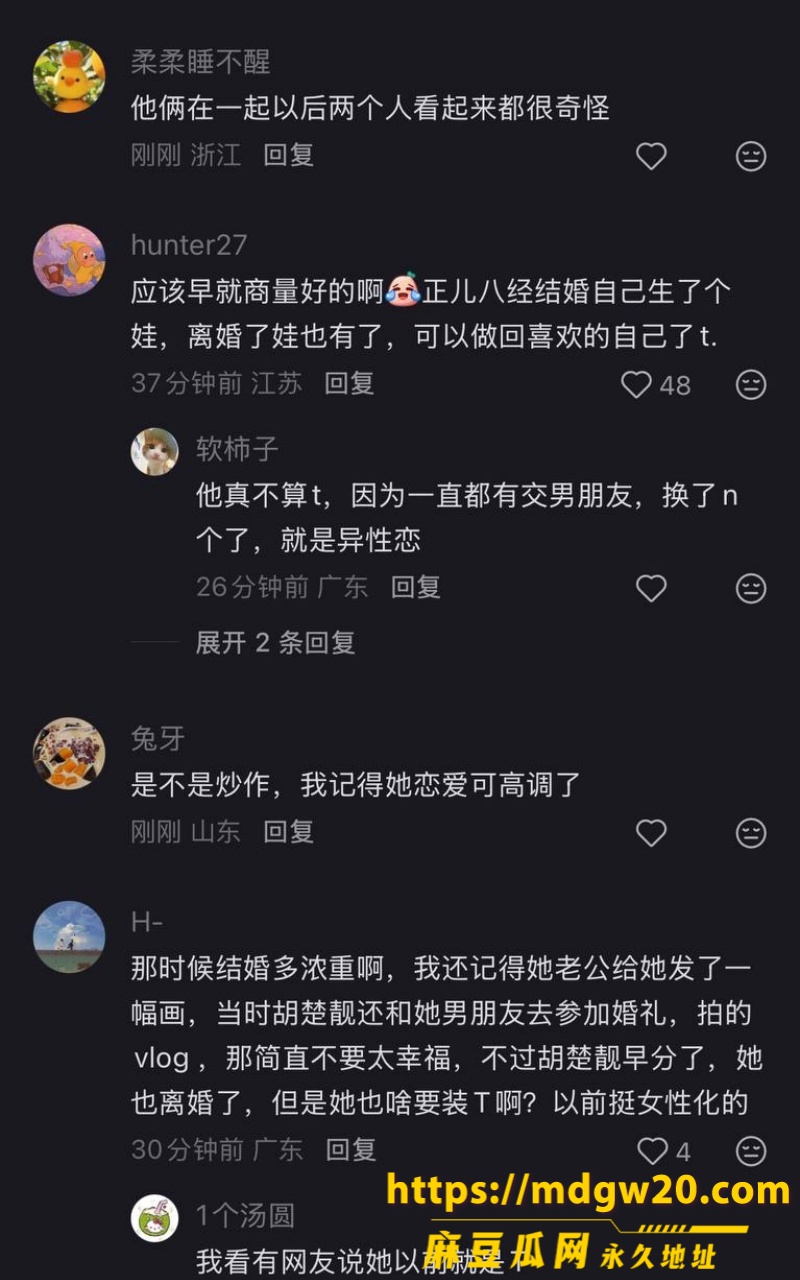The height and width of the screenshot is (1280, 800).
Task: Open 兔牙's profile avatar
Action: tap(69, 753)
